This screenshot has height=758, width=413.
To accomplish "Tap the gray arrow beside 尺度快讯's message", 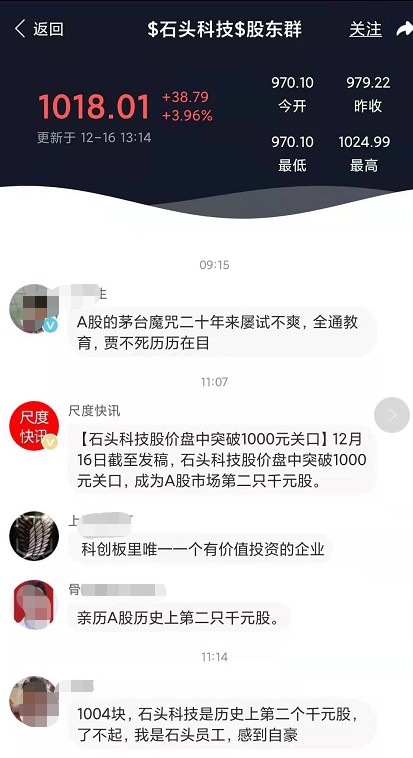I will point(392,415).
